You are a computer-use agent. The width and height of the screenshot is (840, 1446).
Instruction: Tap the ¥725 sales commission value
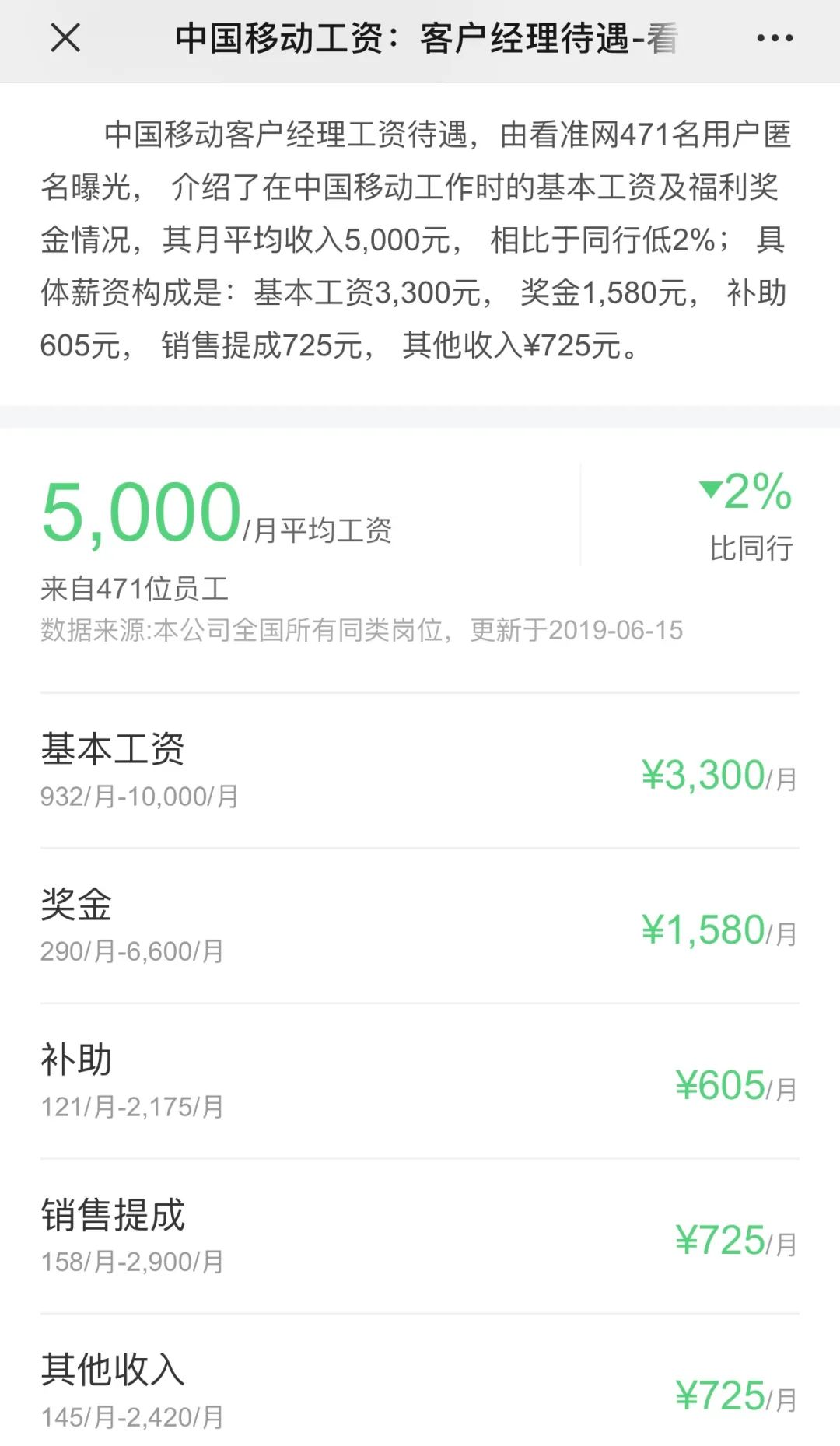(x=717, y=1241)
